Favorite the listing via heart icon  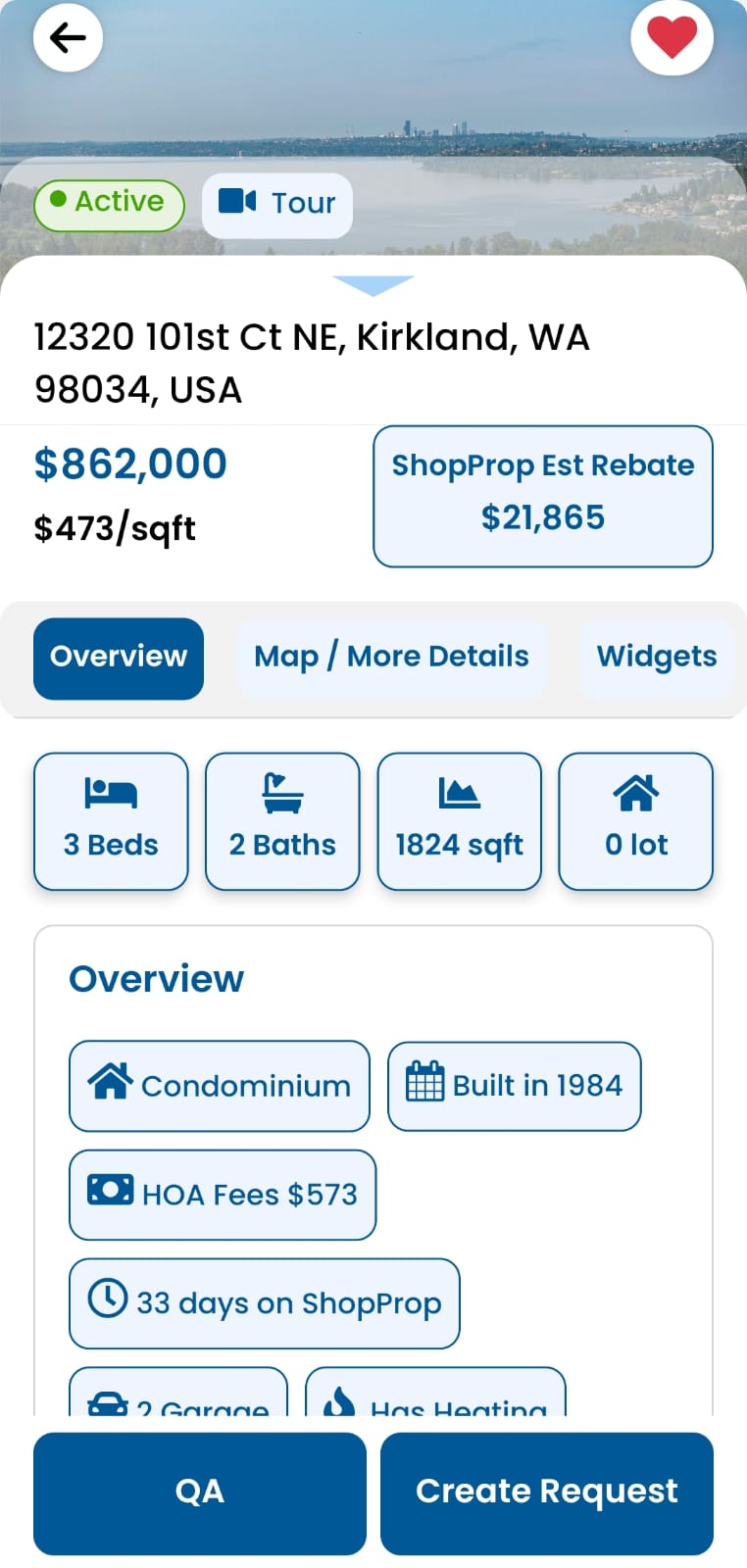tap(672, 37)
